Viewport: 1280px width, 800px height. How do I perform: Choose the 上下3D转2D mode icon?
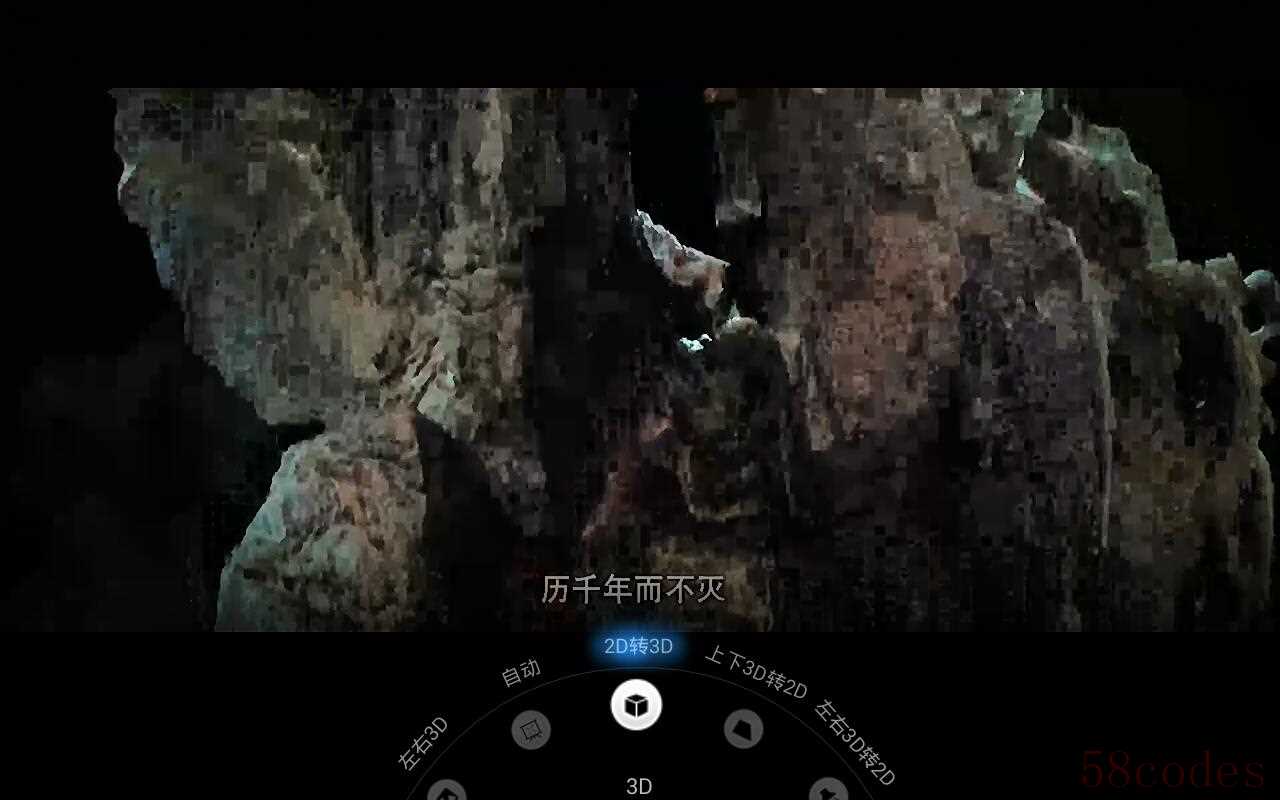[743, 729]
